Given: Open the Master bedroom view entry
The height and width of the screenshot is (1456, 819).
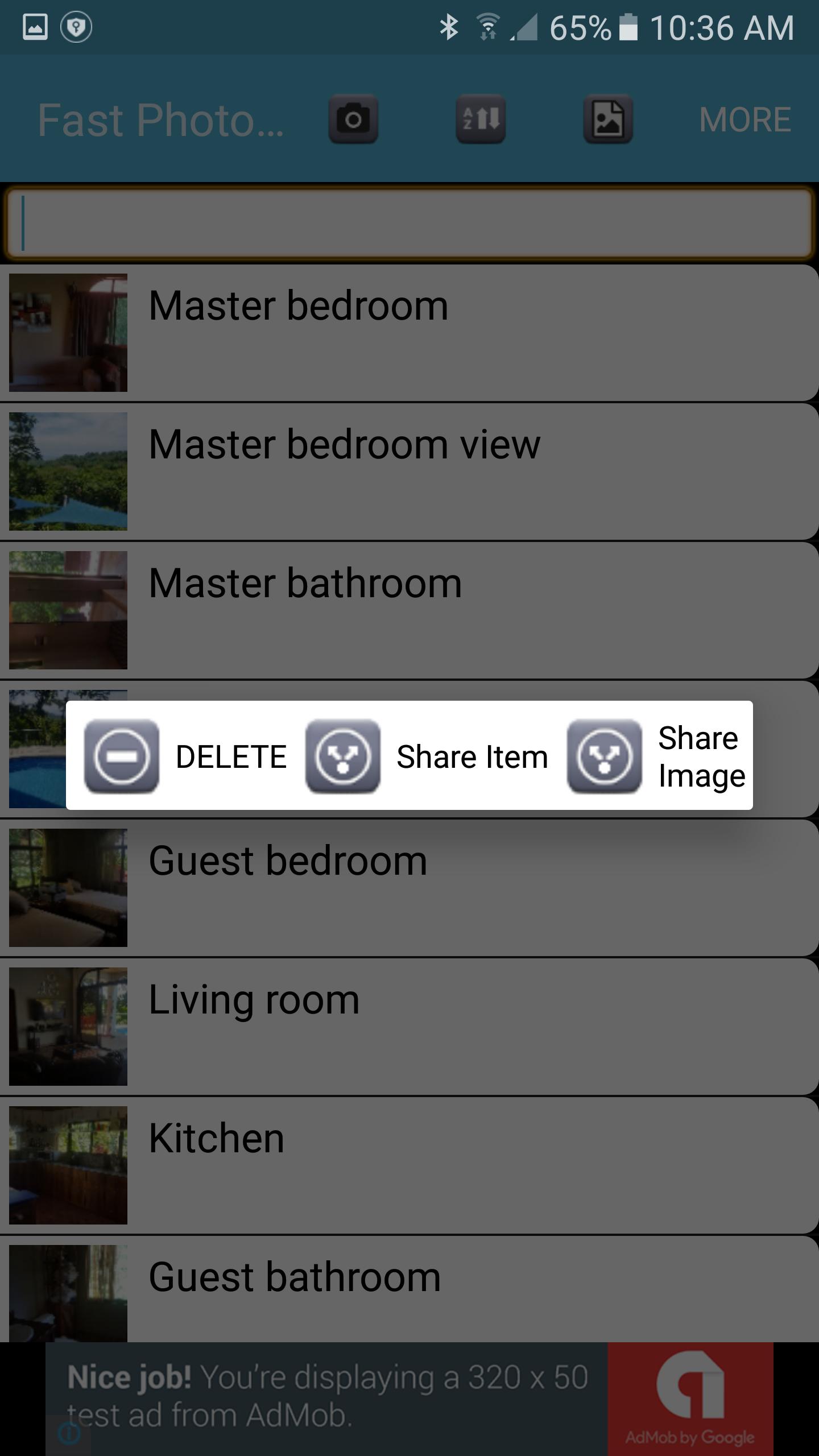Looking at the screenshot, I should coord(409,471).
